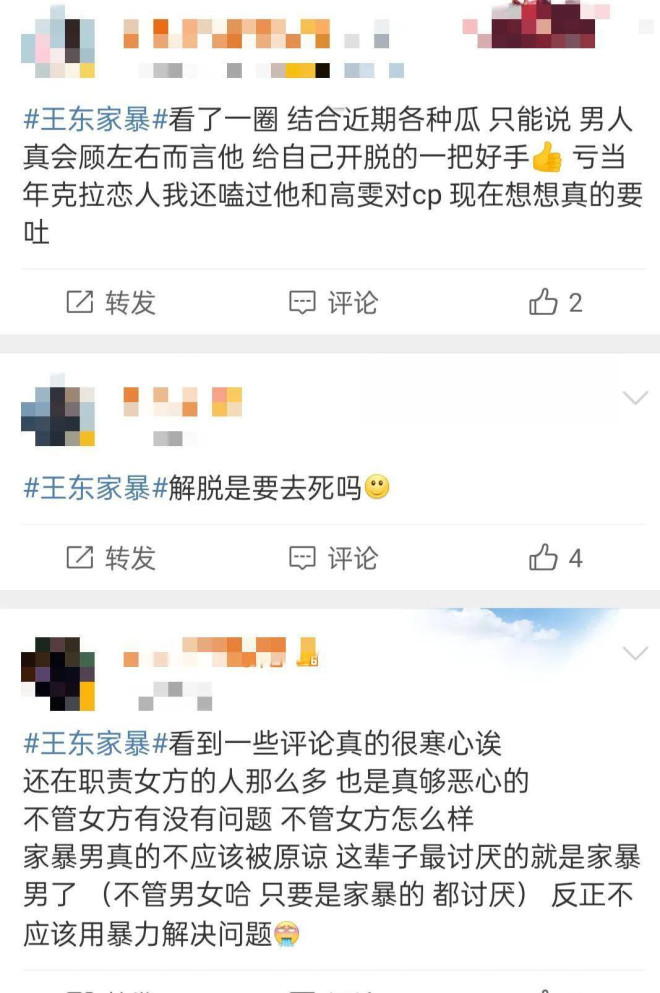Repost the post starting with 看了一圈
The image size is (660, 993).
111,302
